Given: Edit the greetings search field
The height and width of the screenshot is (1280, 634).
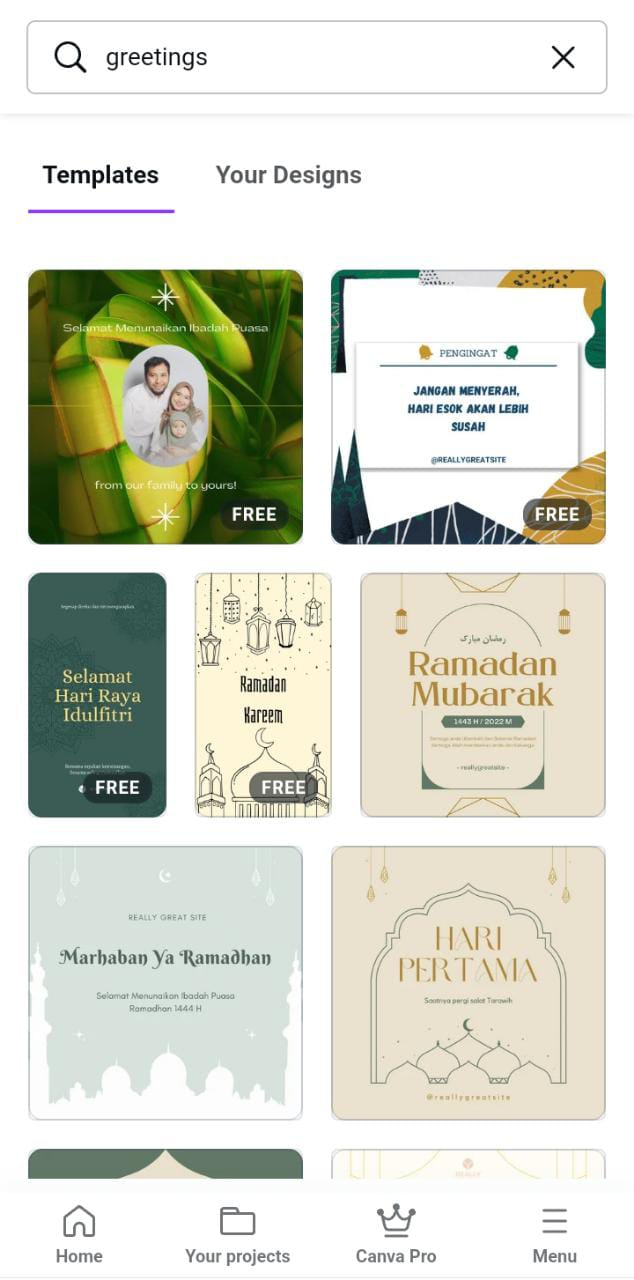Looking at the screenshot, I should [x=317, y=57].
